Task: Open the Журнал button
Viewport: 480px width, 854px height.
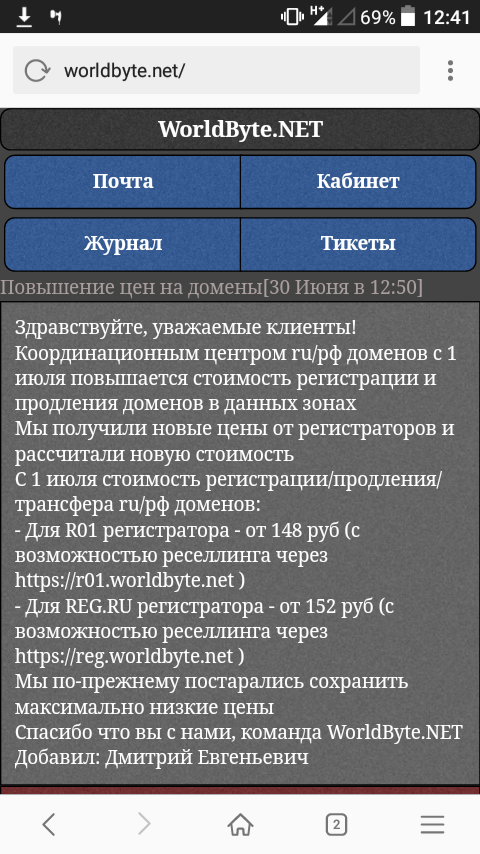Action: click(123, 243)
